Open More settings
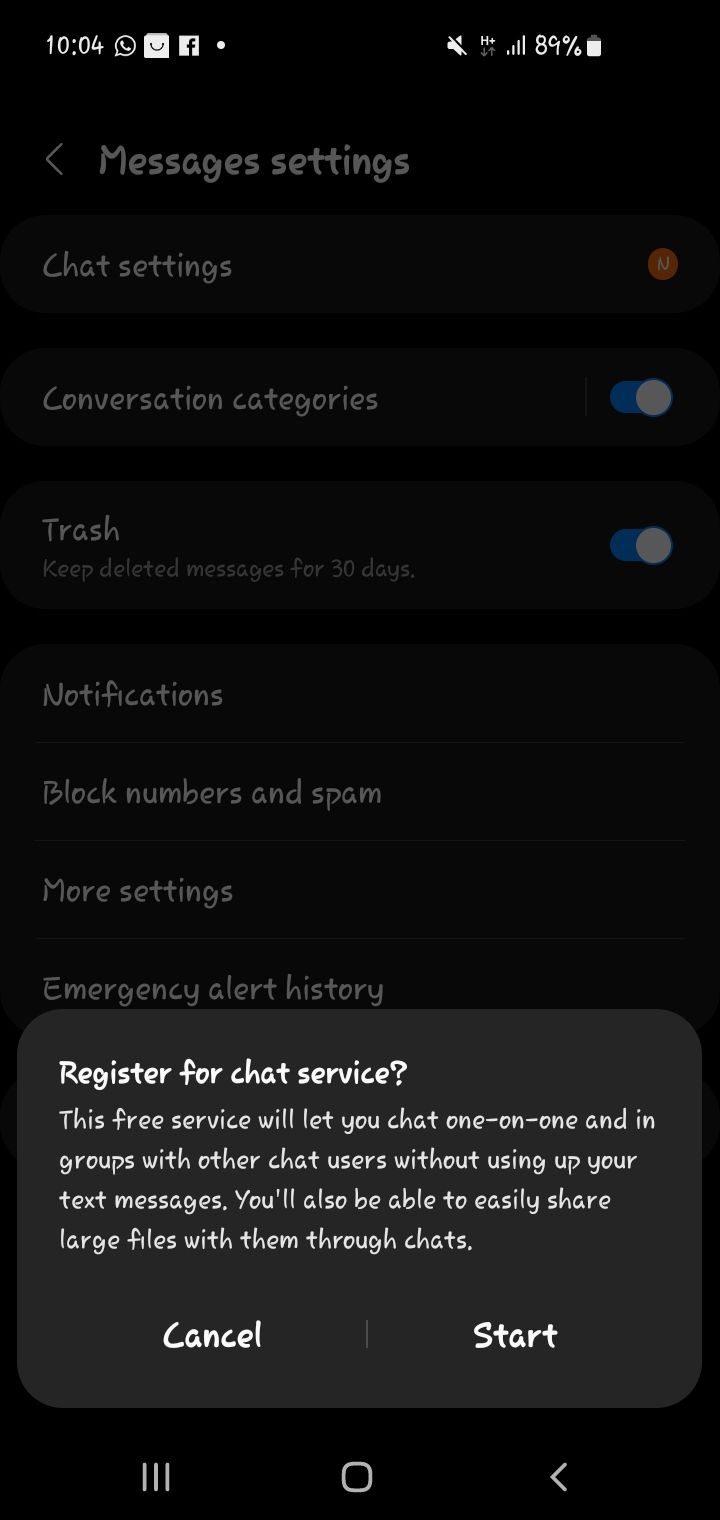The width and height of the screenshot is (720, 1520). pos(138,890)
